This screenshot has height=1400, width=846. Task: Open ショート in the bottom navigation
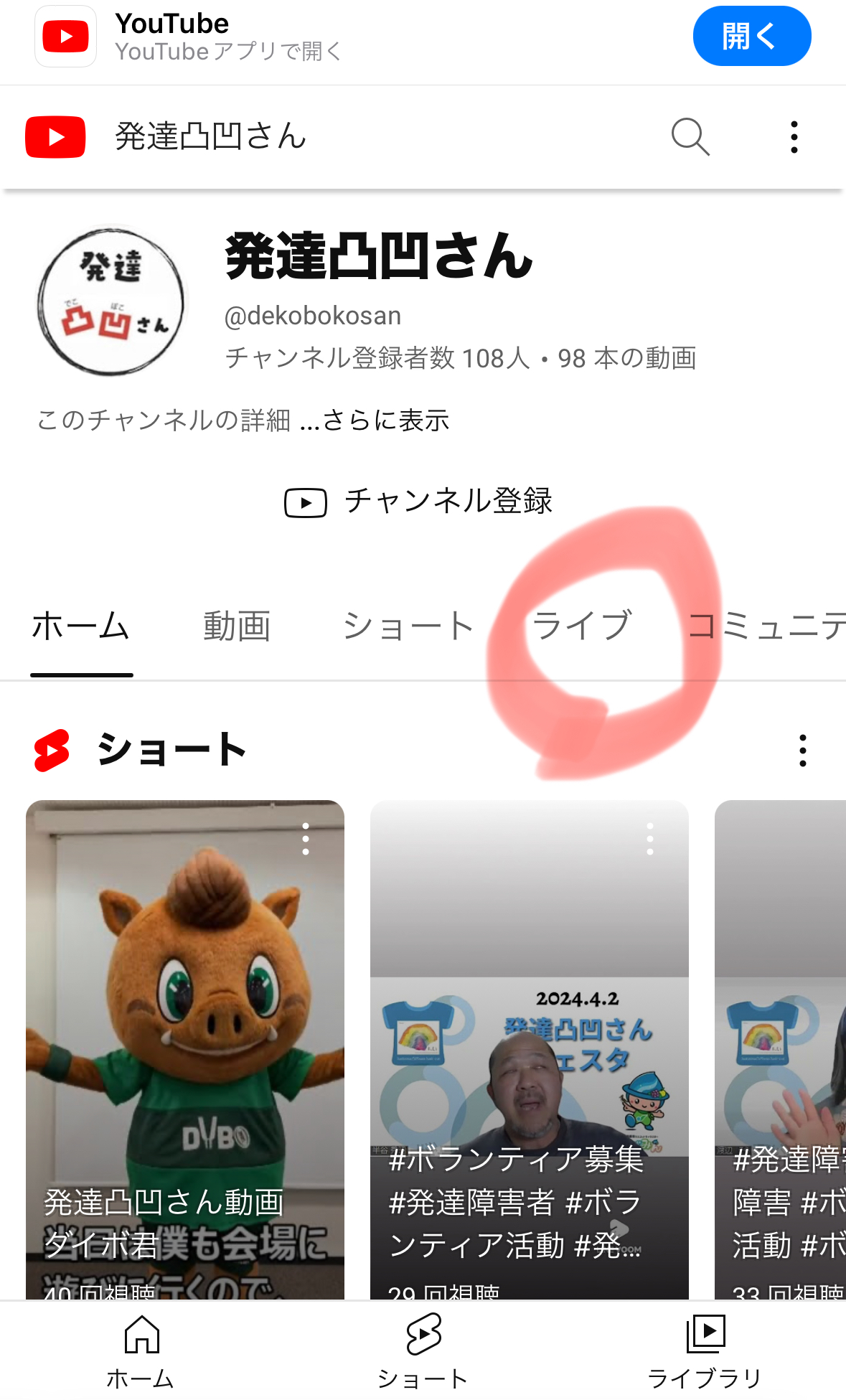pyautogui.click(x=423, y=1350)
